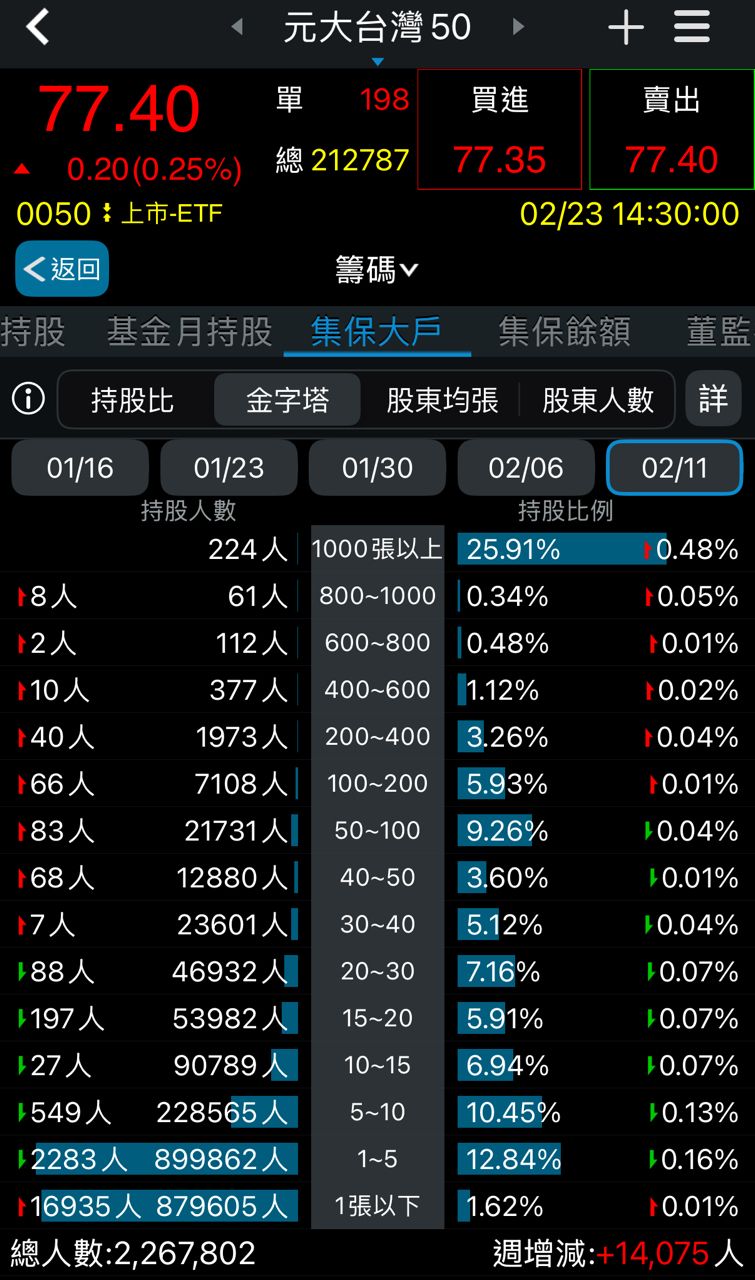
Task: Select the 持股比 segment
Action: (x=132, y=401)
